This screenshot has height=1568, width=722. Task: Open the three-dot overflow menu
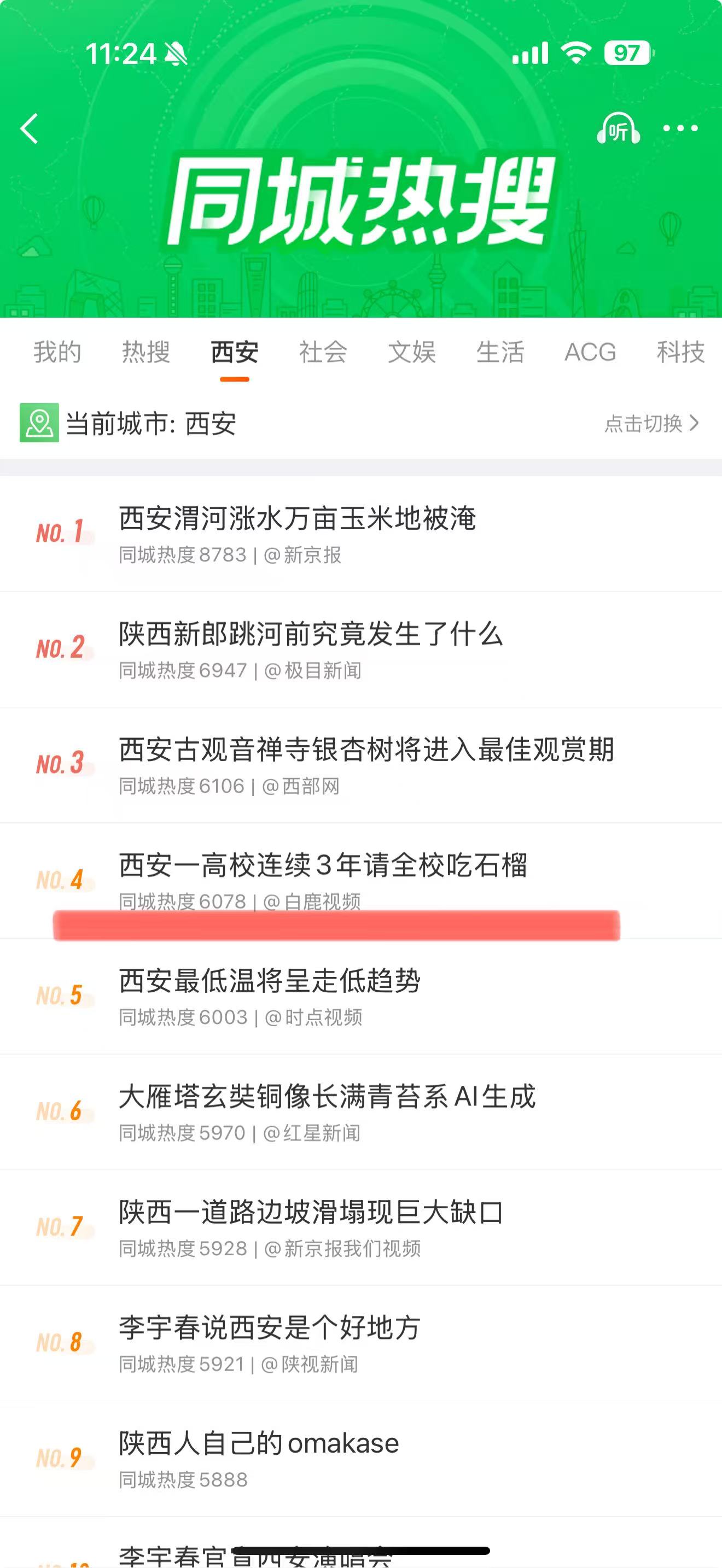click(x=680, y=128)
